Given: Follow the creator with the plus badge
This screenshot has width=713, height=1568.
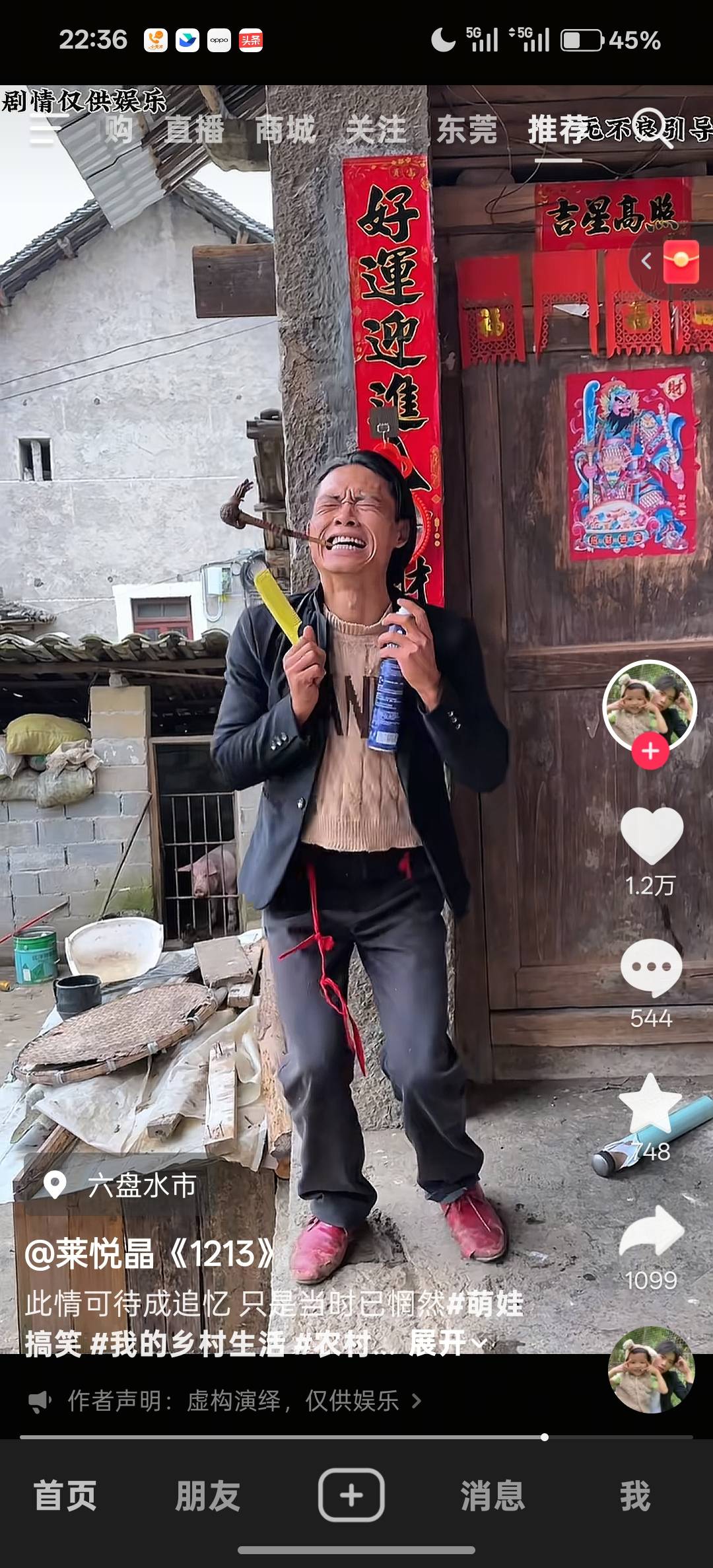Looking at the screenshot, I should [650, 751].
